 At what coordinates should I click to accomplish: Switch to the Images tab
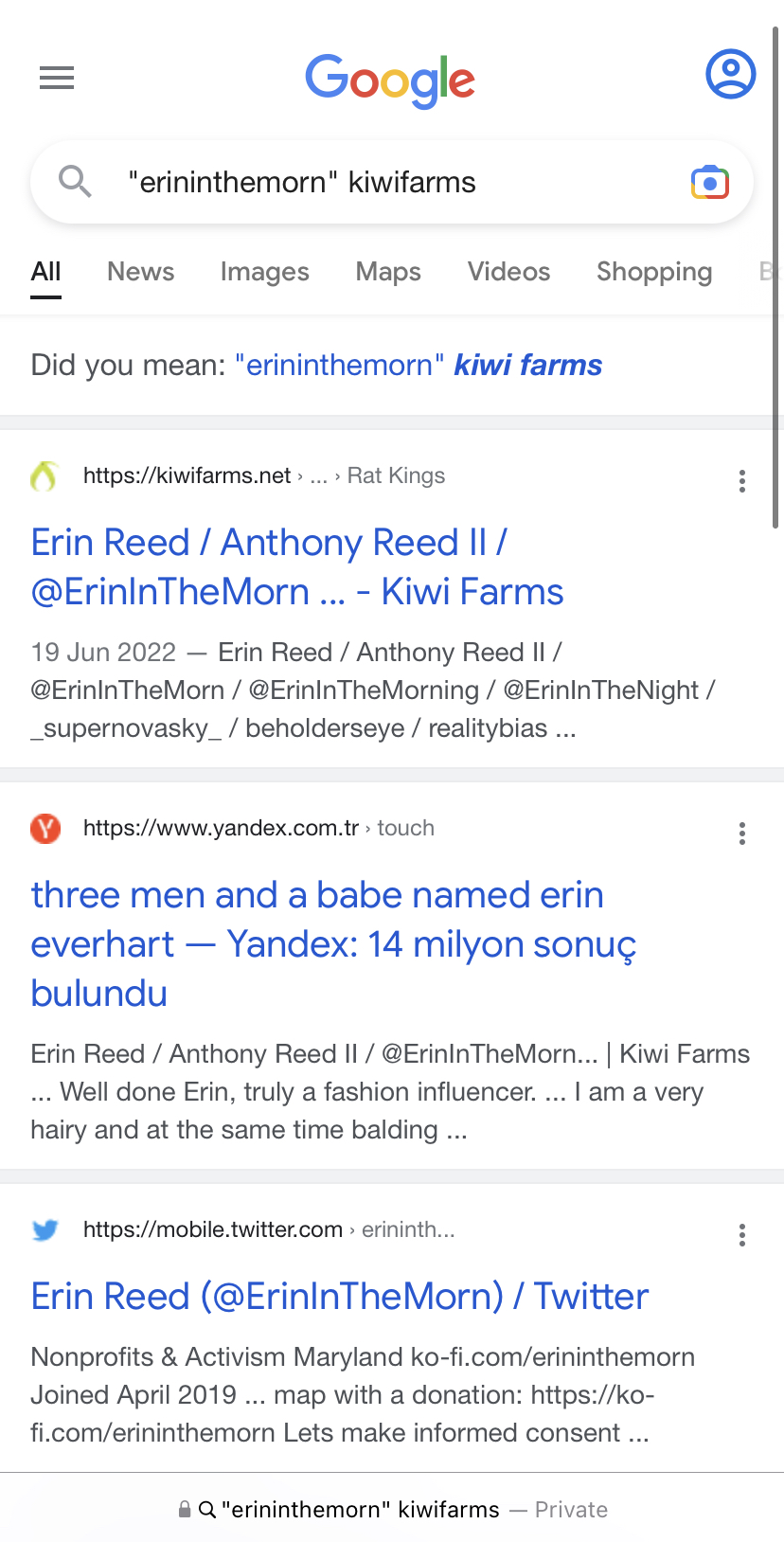click(264, 272)
